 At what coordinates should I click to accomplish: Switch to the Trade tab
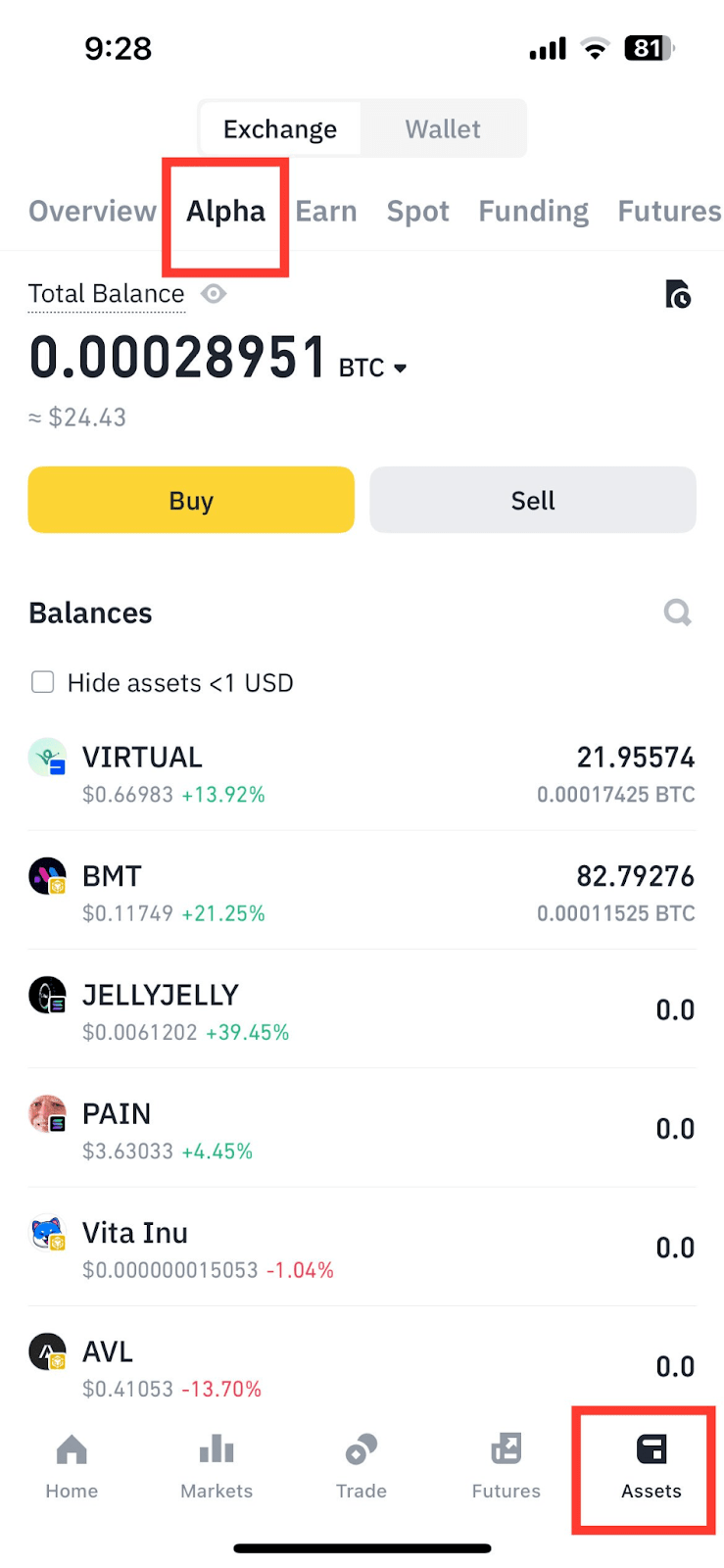coord(362,1466)
